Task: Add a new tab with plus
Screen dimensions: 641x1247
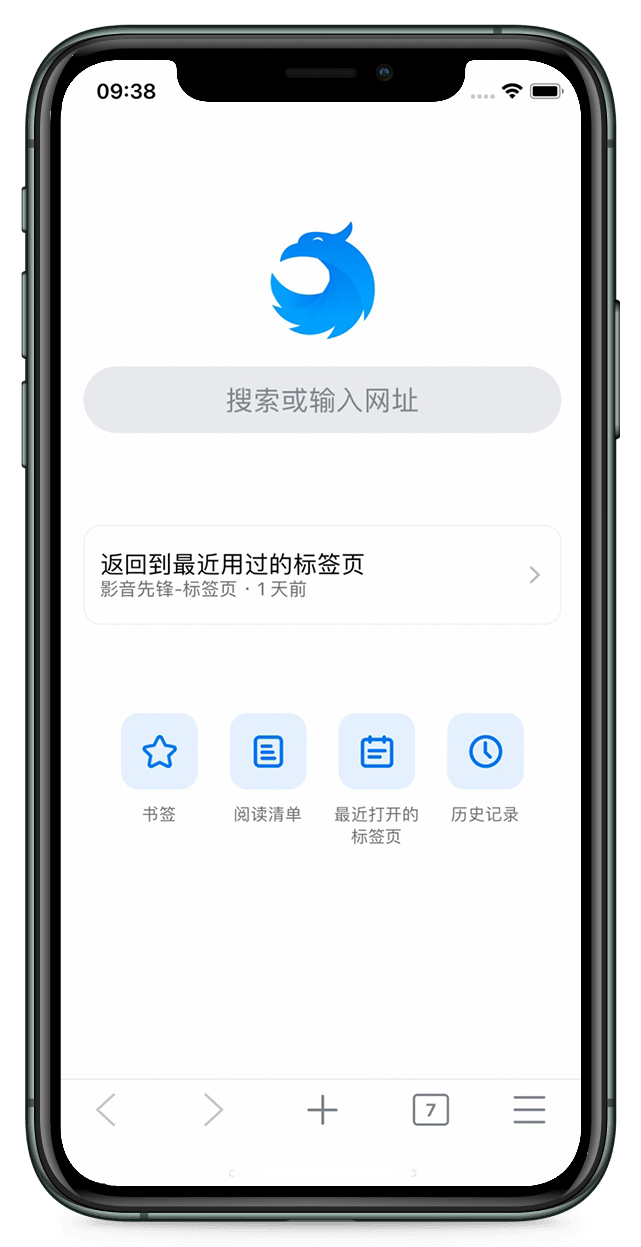Action: (322, 1110)
